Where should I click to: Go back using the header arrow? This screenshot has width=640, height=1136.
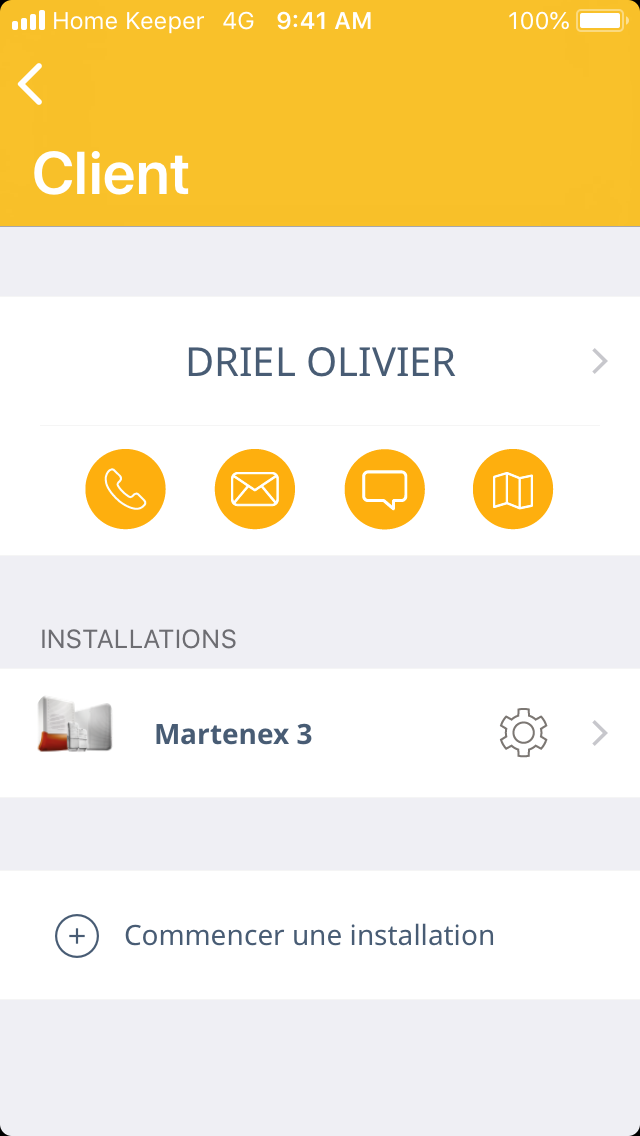pyautogui.click(x=31, y=84)
